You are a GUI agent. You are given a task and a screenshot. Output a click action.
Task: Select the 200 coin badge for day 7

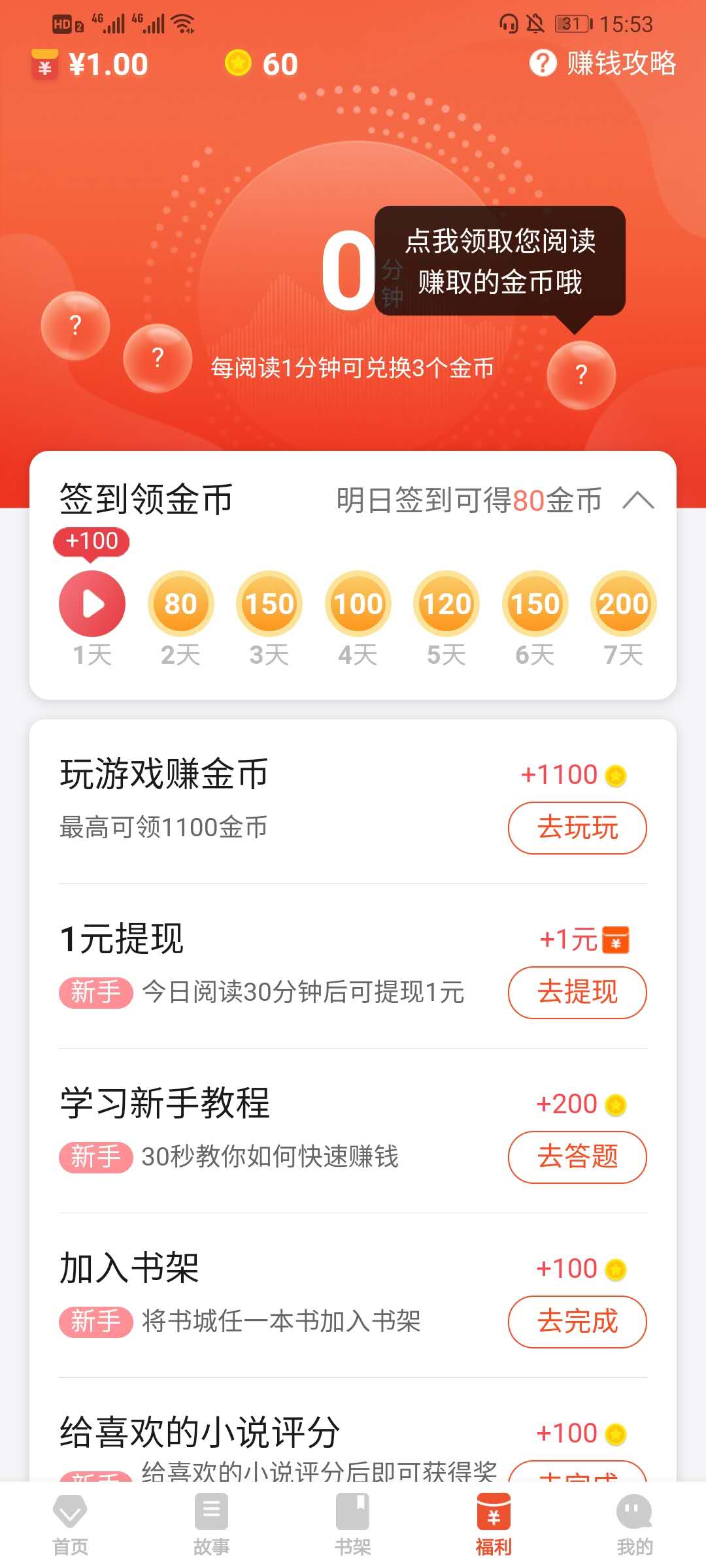(x=622, y=604)
